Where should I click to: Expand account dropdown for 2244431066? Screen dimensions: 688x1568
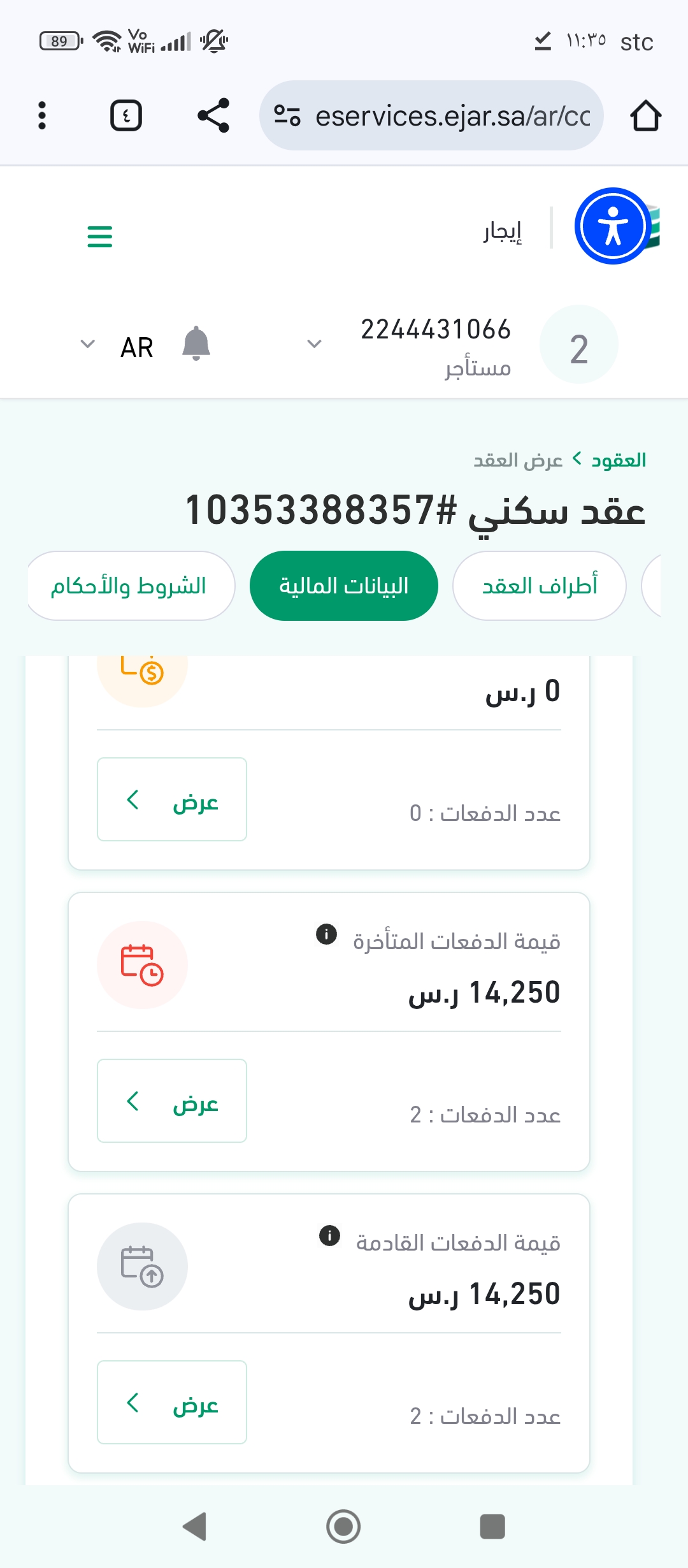click(x=314, y=344)
